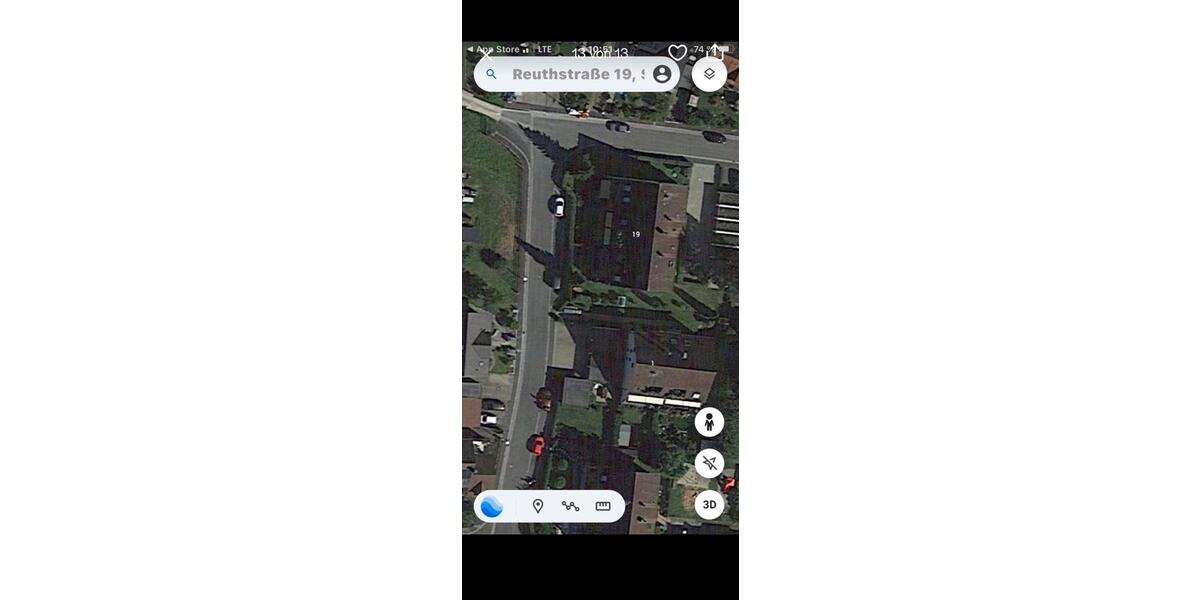Share the current photo

715,52
